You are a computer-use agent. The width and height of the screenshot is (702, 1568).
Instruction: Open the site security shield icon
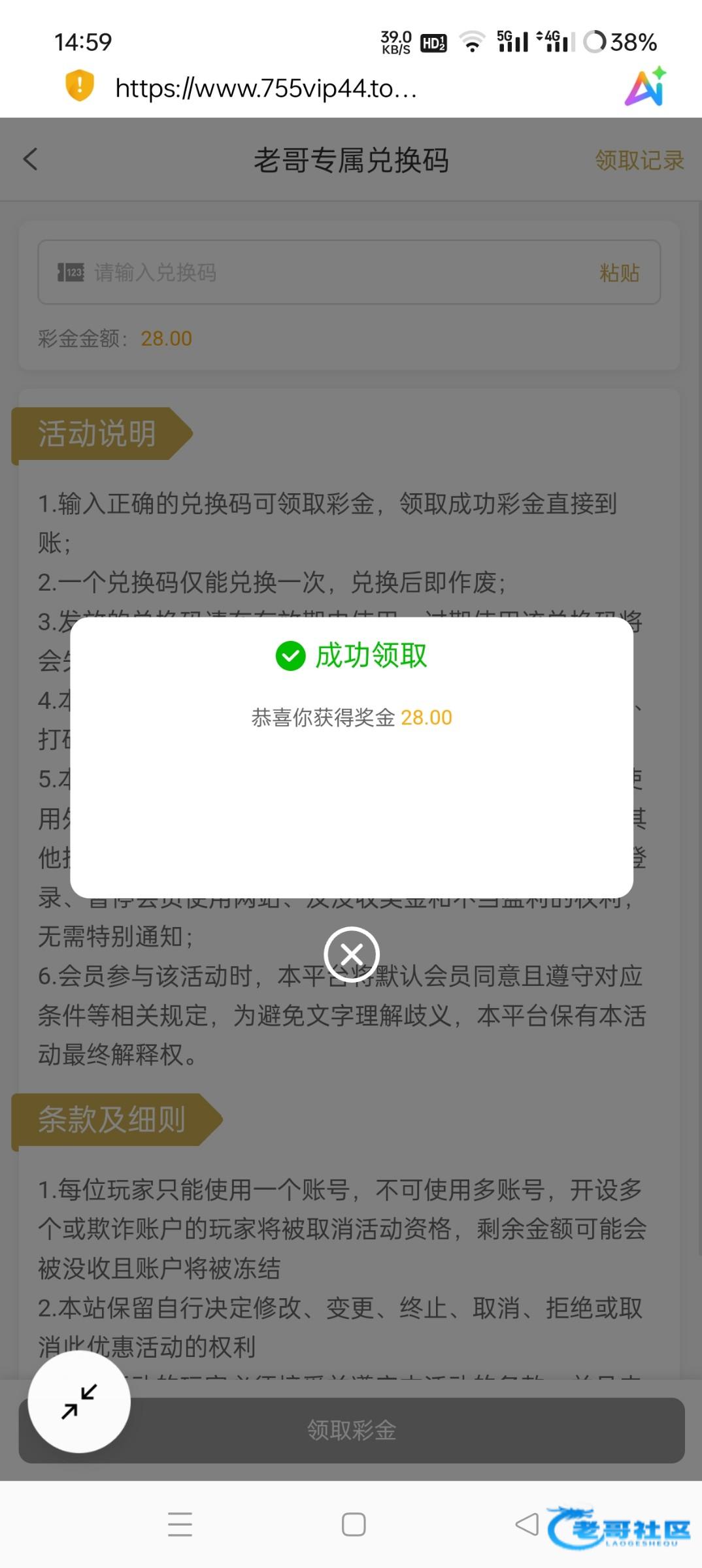coord(80,86)
